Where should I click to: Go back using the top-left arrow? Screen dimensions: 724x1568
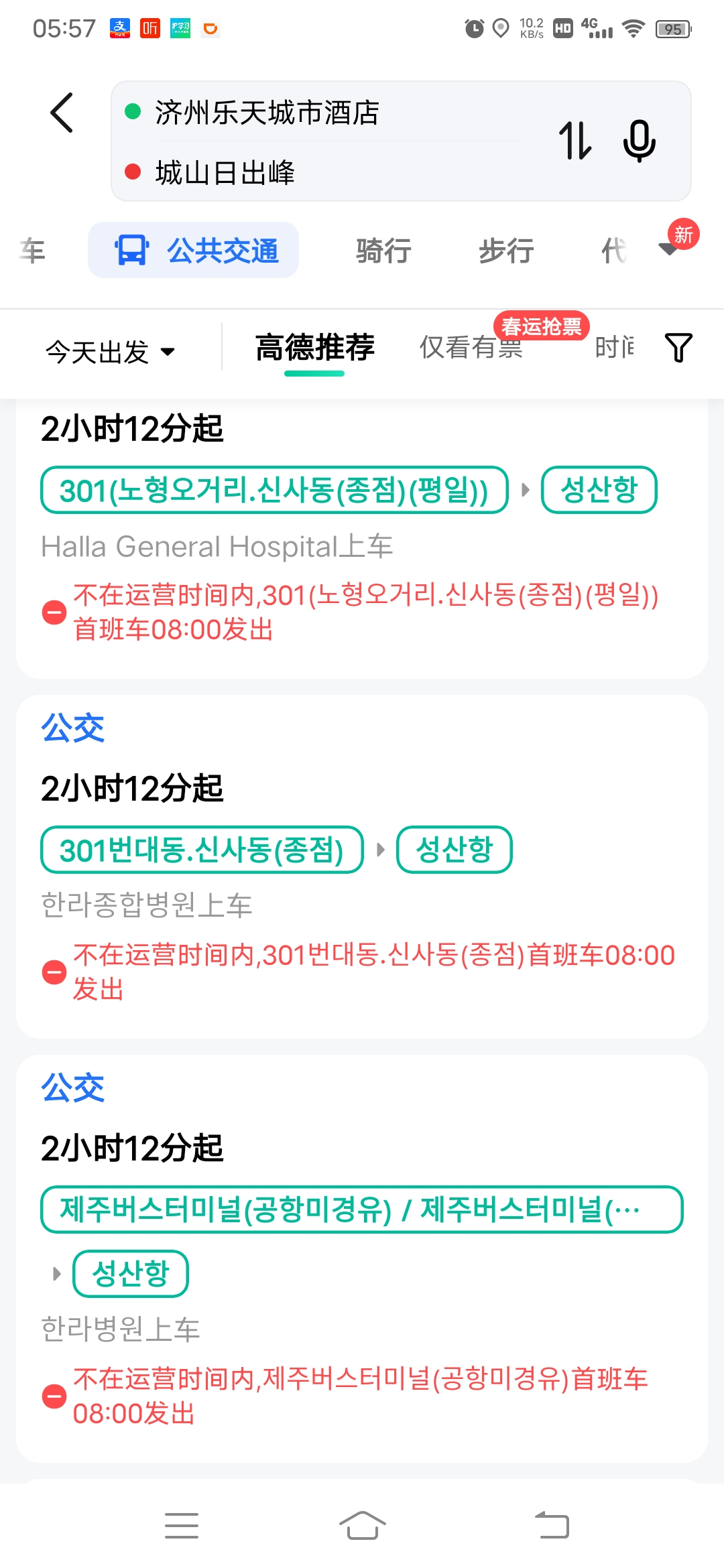point(62,113)
